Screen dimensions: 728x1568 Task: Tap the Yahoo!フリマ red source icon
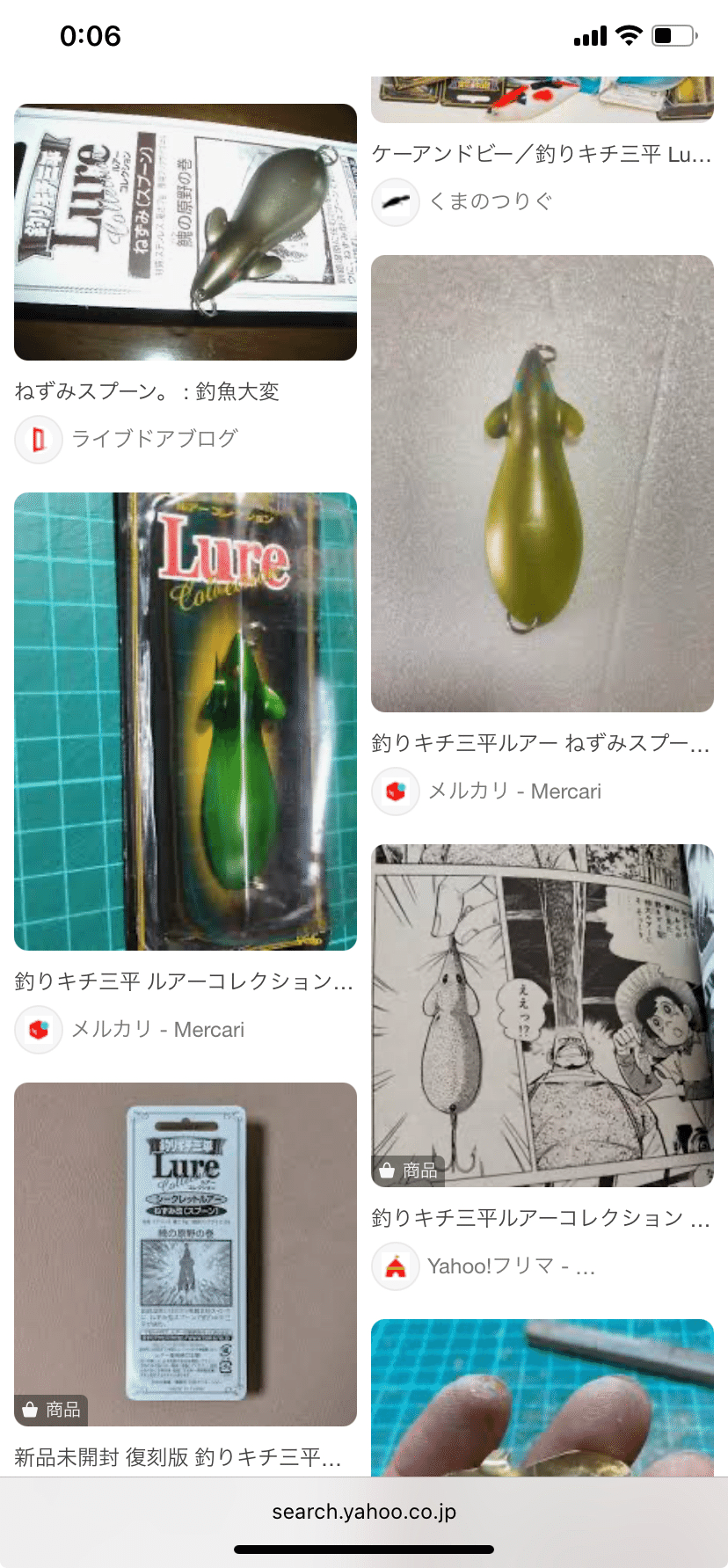pyautogui.click(x=395, y=1266)
